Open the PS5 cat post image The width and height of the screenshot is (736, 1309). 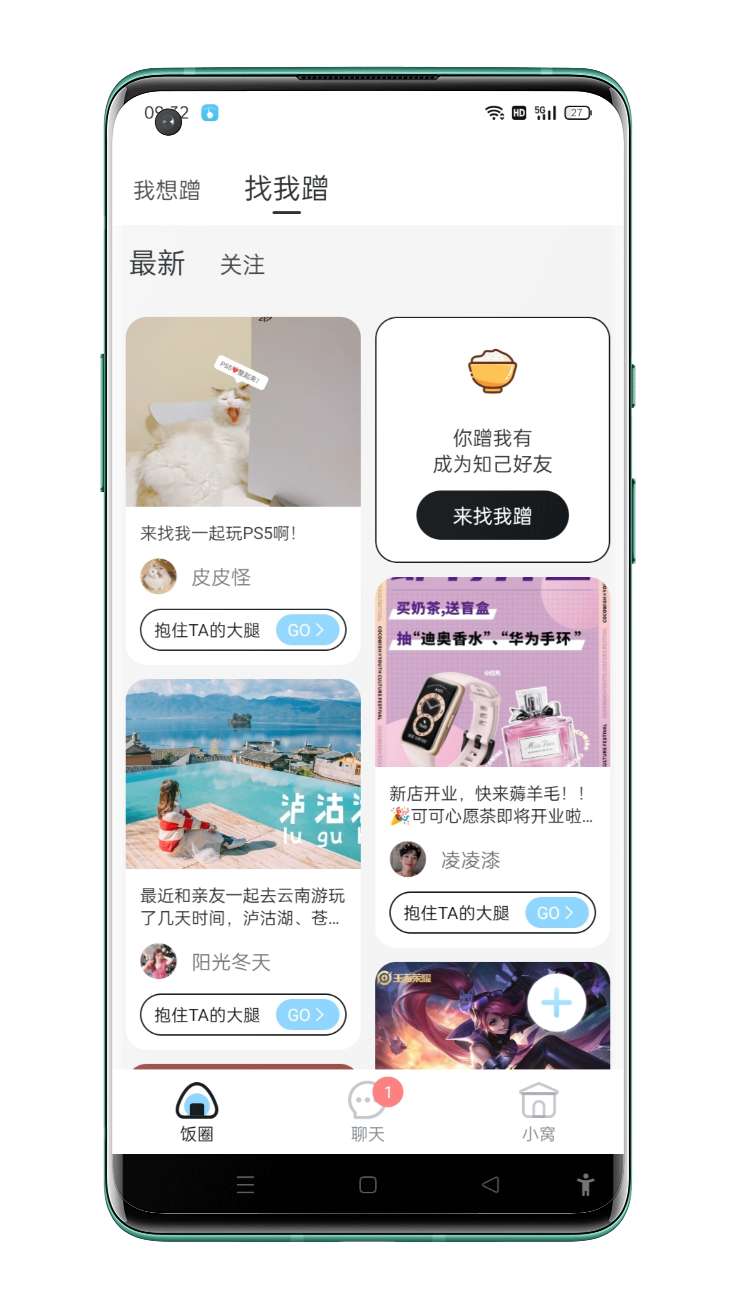point(243,412)
